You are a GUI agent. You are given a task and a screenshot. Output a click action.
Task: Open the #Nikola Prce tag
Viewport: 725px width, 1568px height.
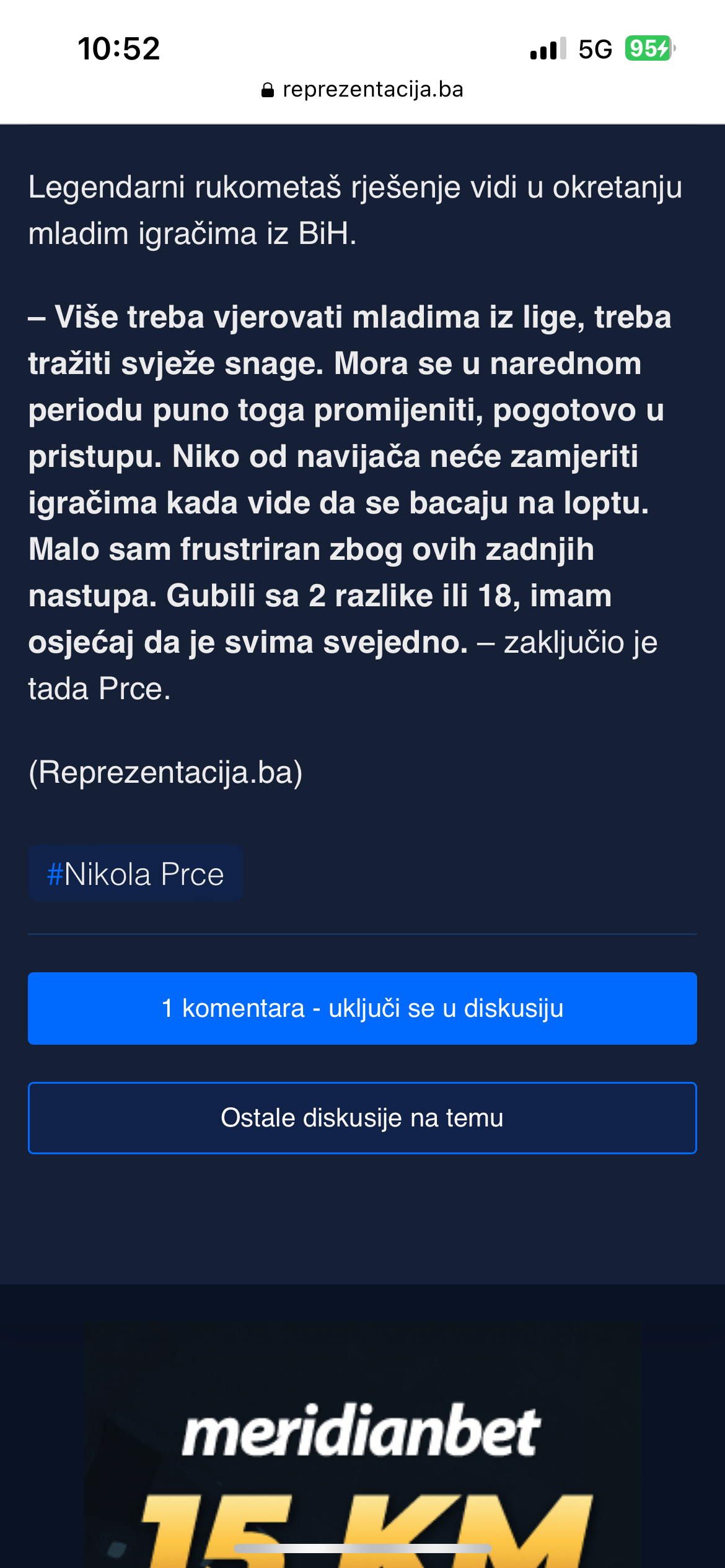pos(135,874)
